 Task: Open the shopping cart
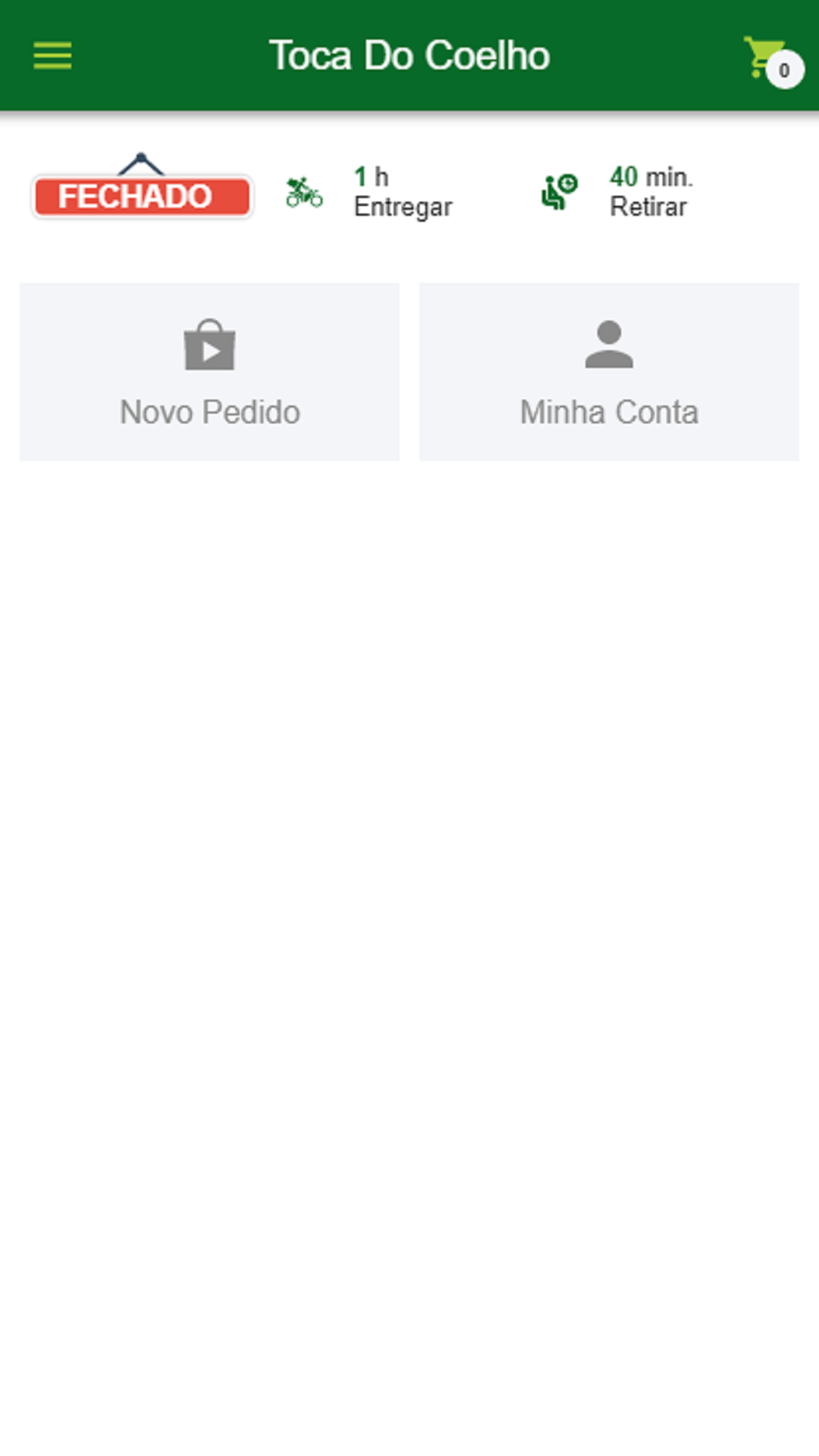click(772, 61)
